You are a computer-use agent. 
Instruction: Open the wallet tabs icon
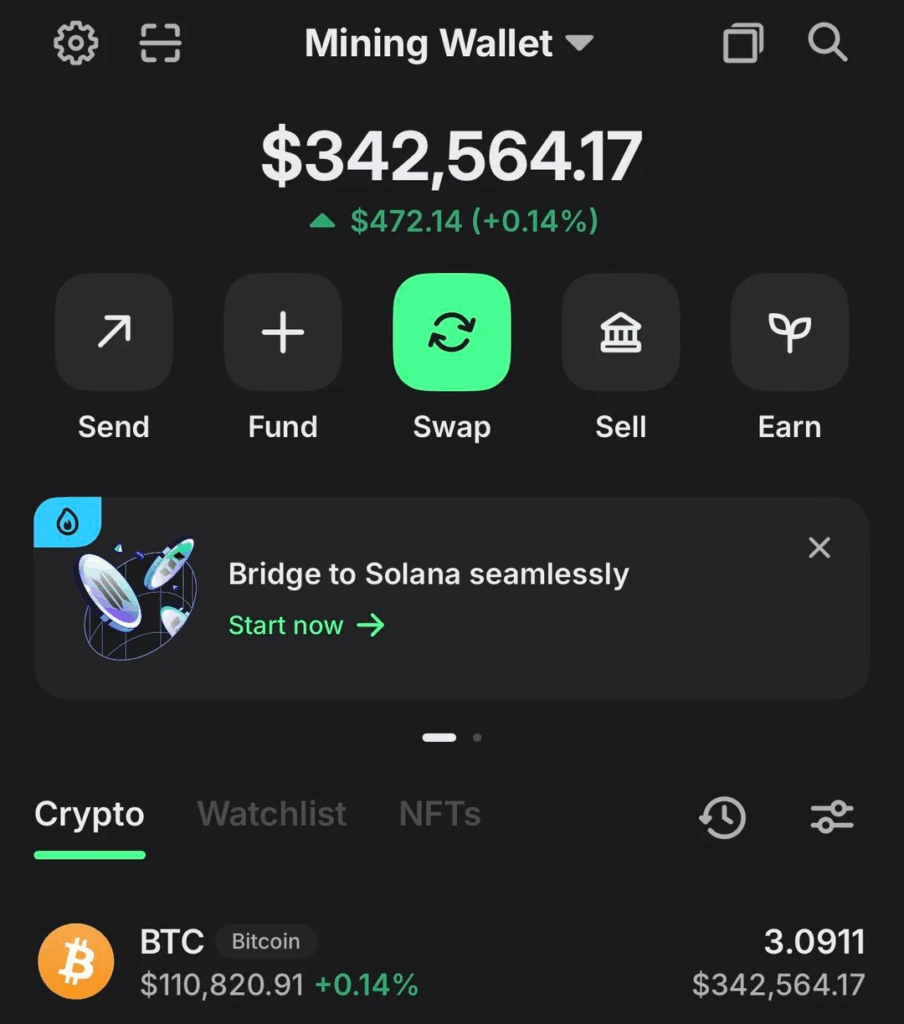point(742,44)
